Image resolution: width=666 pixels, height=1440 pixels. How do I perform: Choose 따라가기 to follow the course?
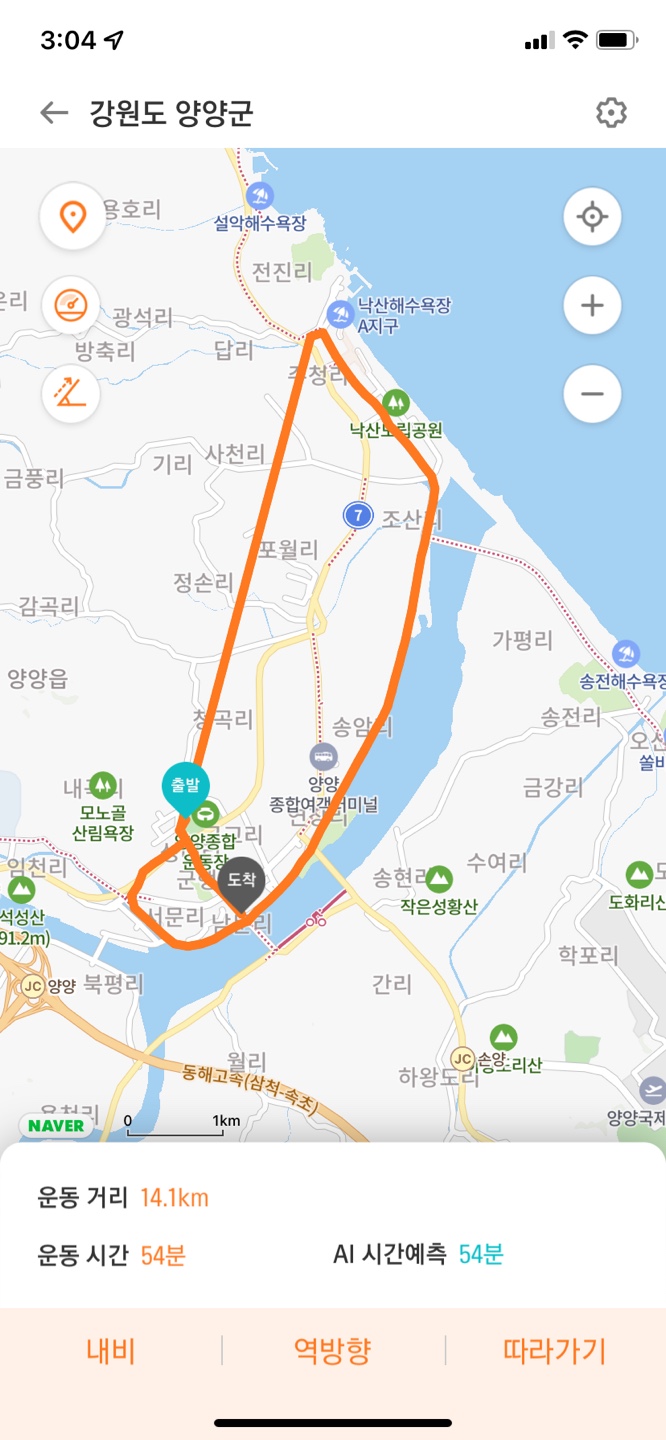[x=554, y=1351]
